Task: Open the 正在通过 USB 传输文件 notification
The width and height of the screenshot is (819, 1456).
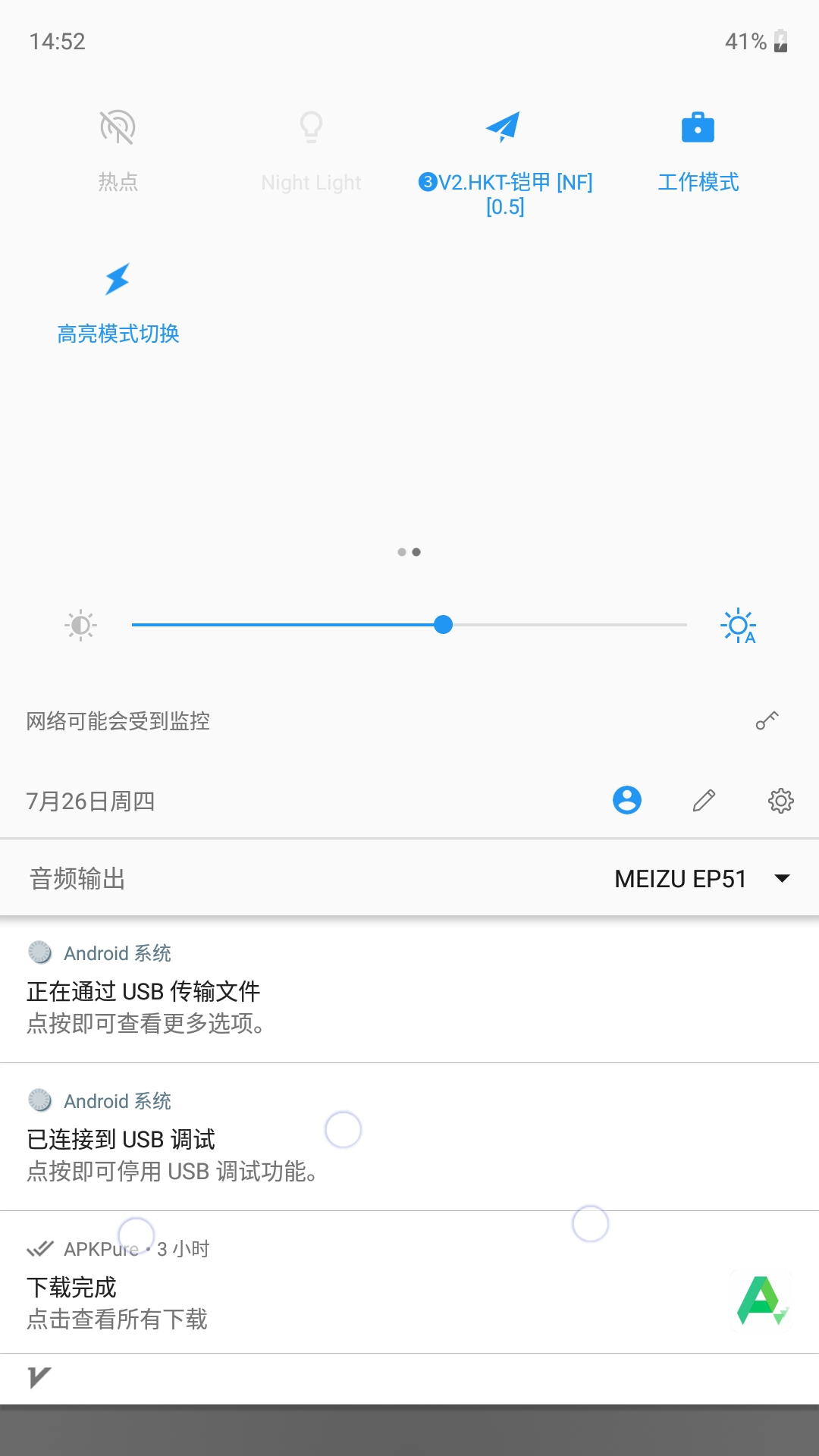Action: tap(409, 990)
